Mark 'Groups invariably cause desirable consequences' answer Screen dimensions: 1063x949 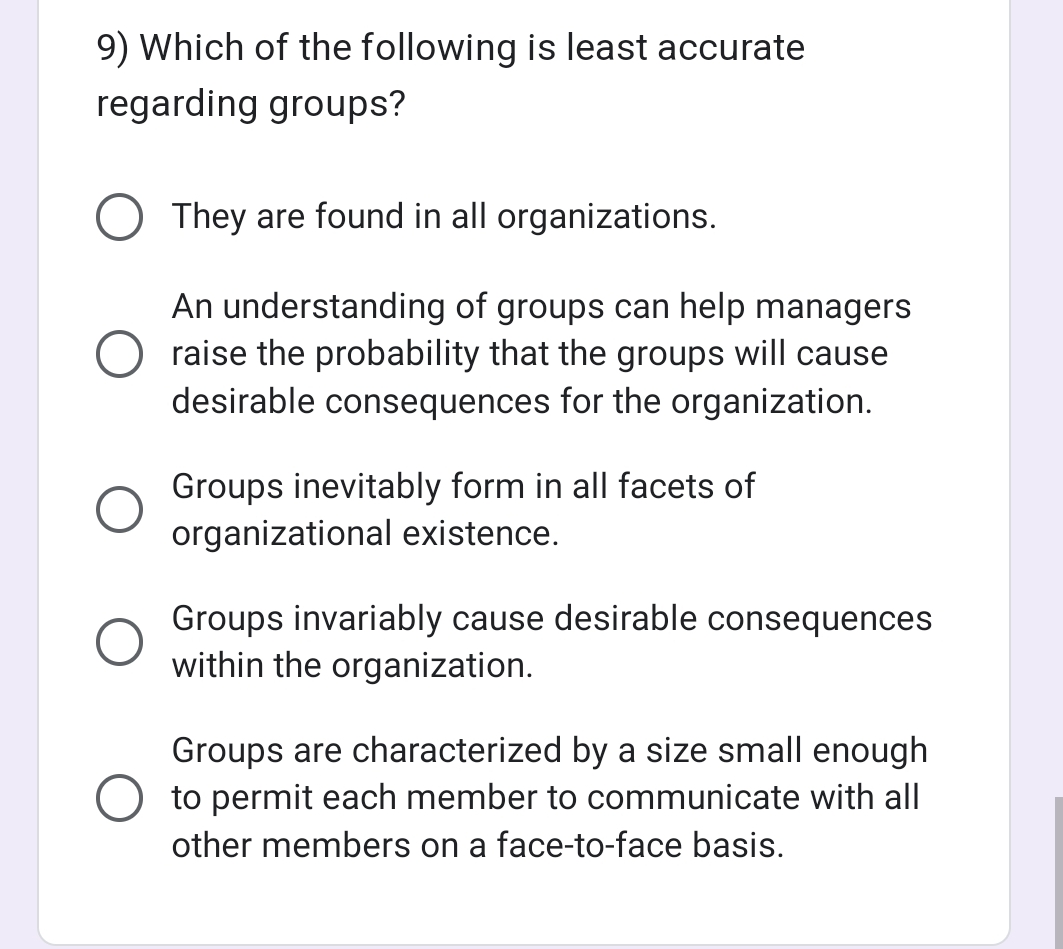pos(118,642)
